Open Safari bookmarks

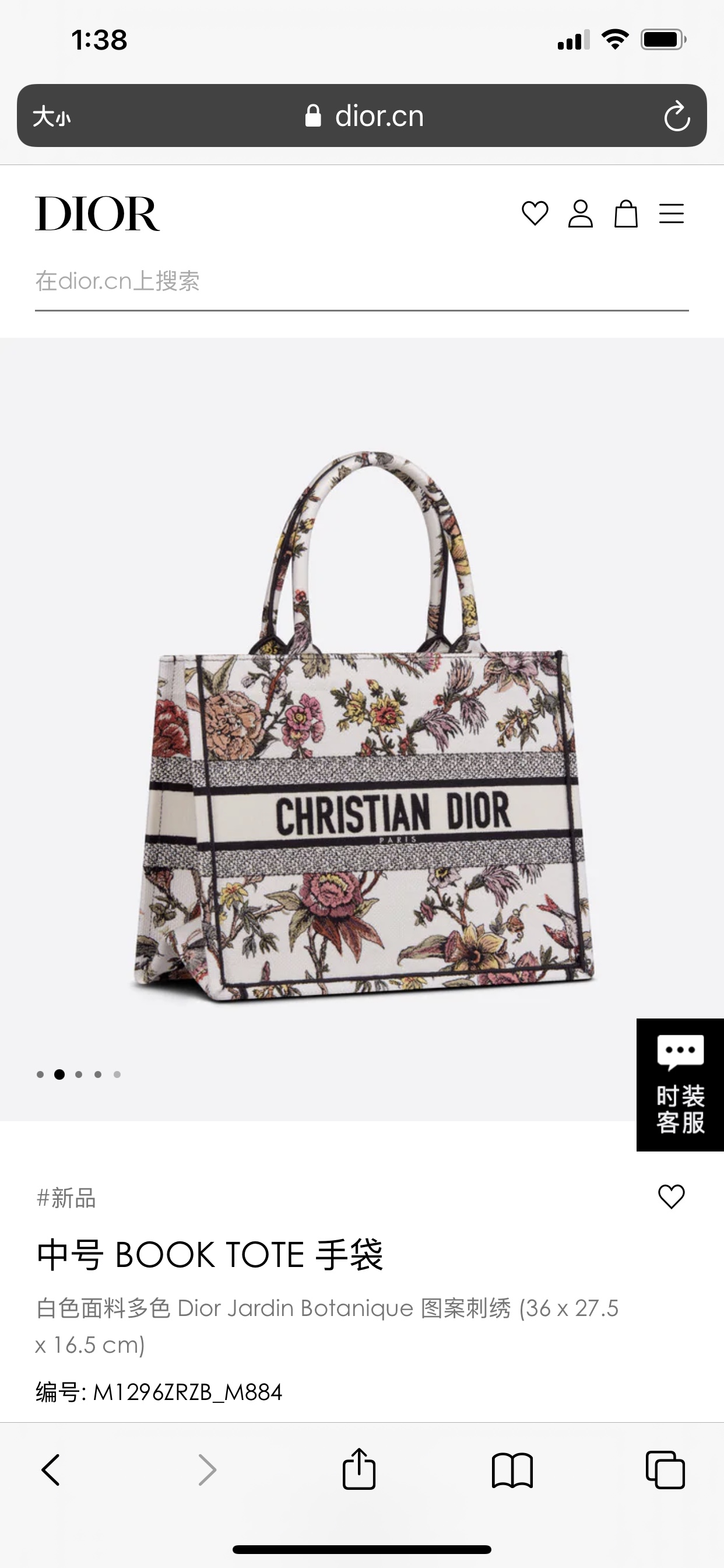tap(512, 1471)
